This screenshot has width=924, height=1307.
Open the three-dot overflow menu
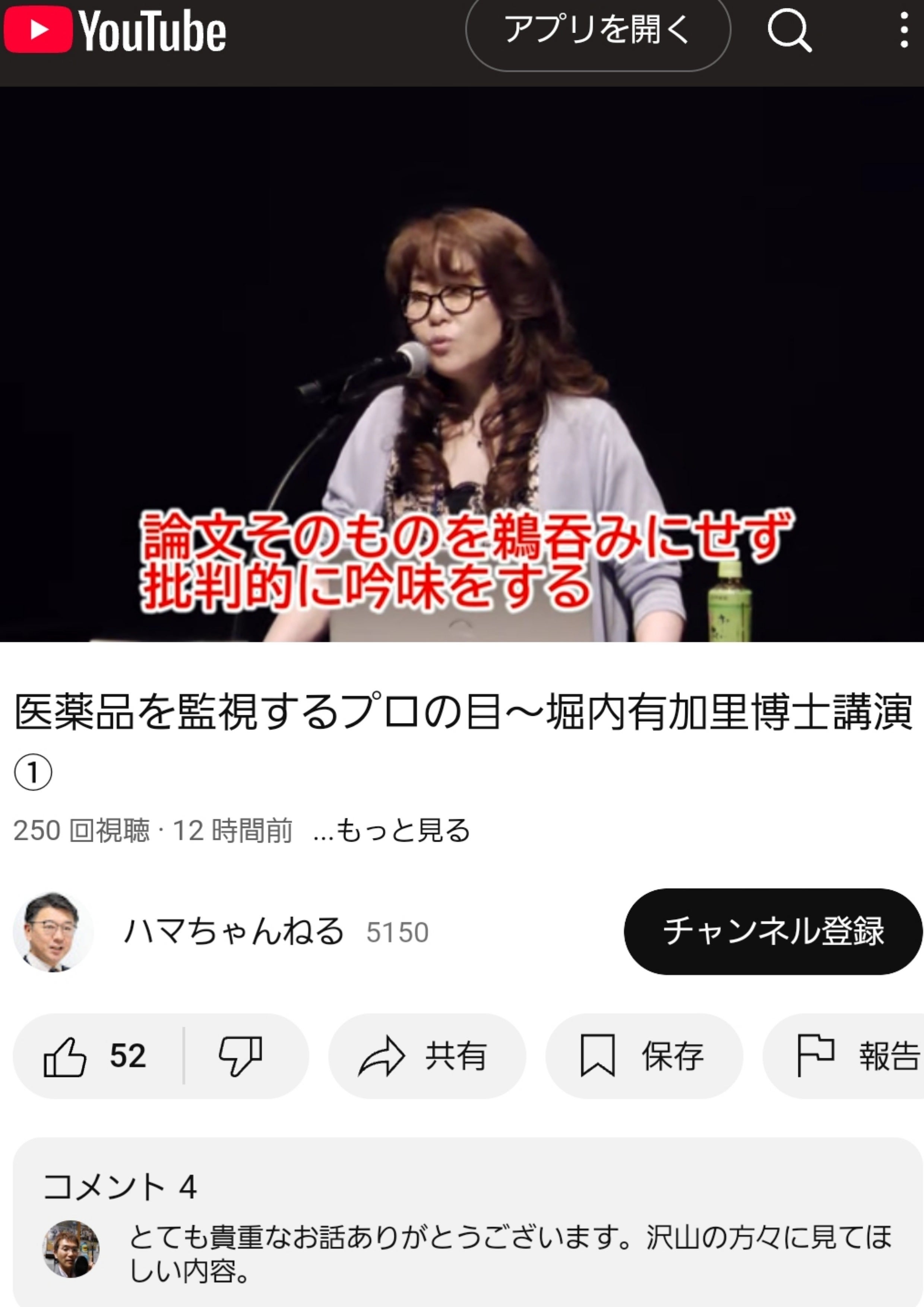point(904,31)
